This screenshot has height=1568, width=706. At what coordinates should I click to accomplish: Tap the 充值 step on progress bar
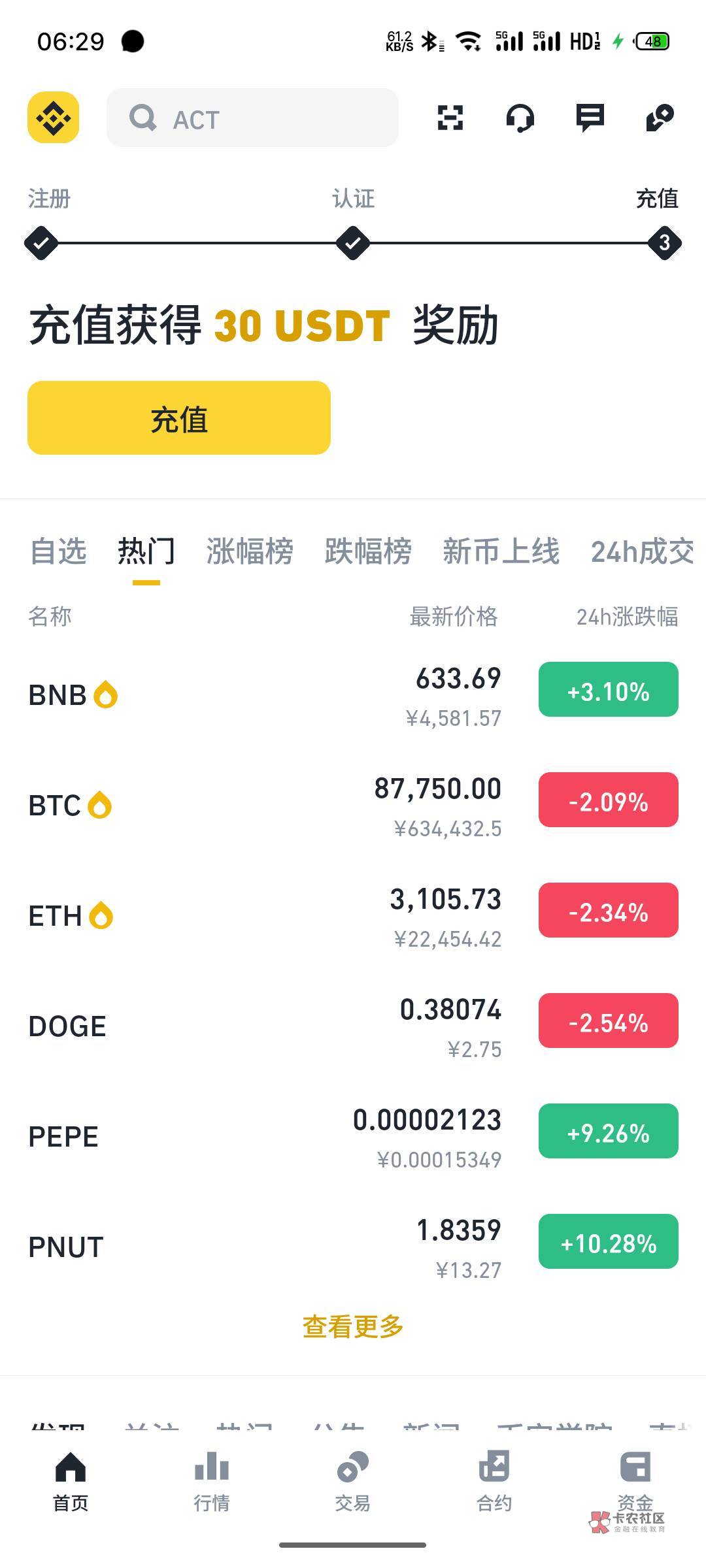(x=664, y=242)
